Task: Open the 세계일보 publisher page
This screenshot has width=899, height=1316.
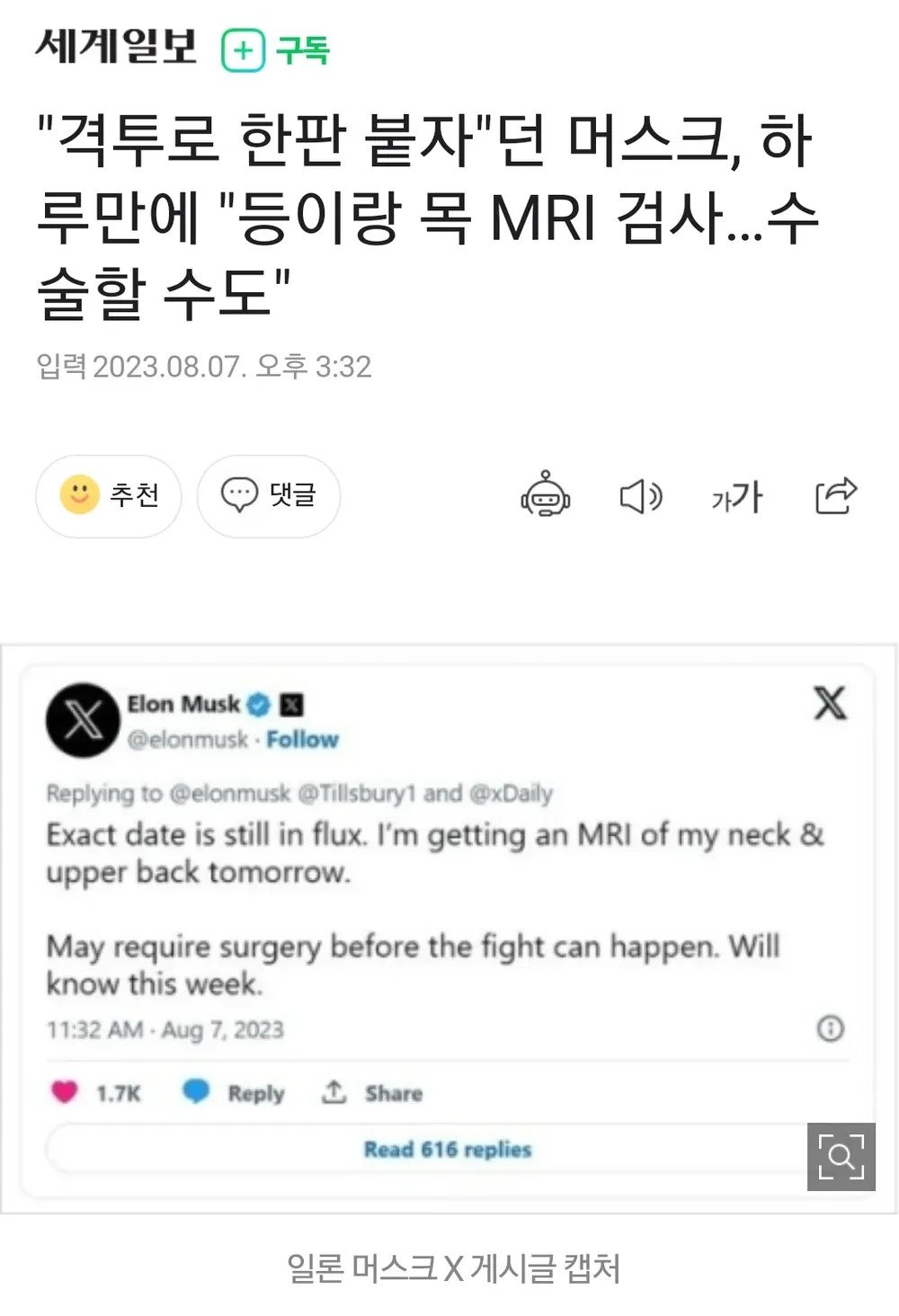Action: 117,47
